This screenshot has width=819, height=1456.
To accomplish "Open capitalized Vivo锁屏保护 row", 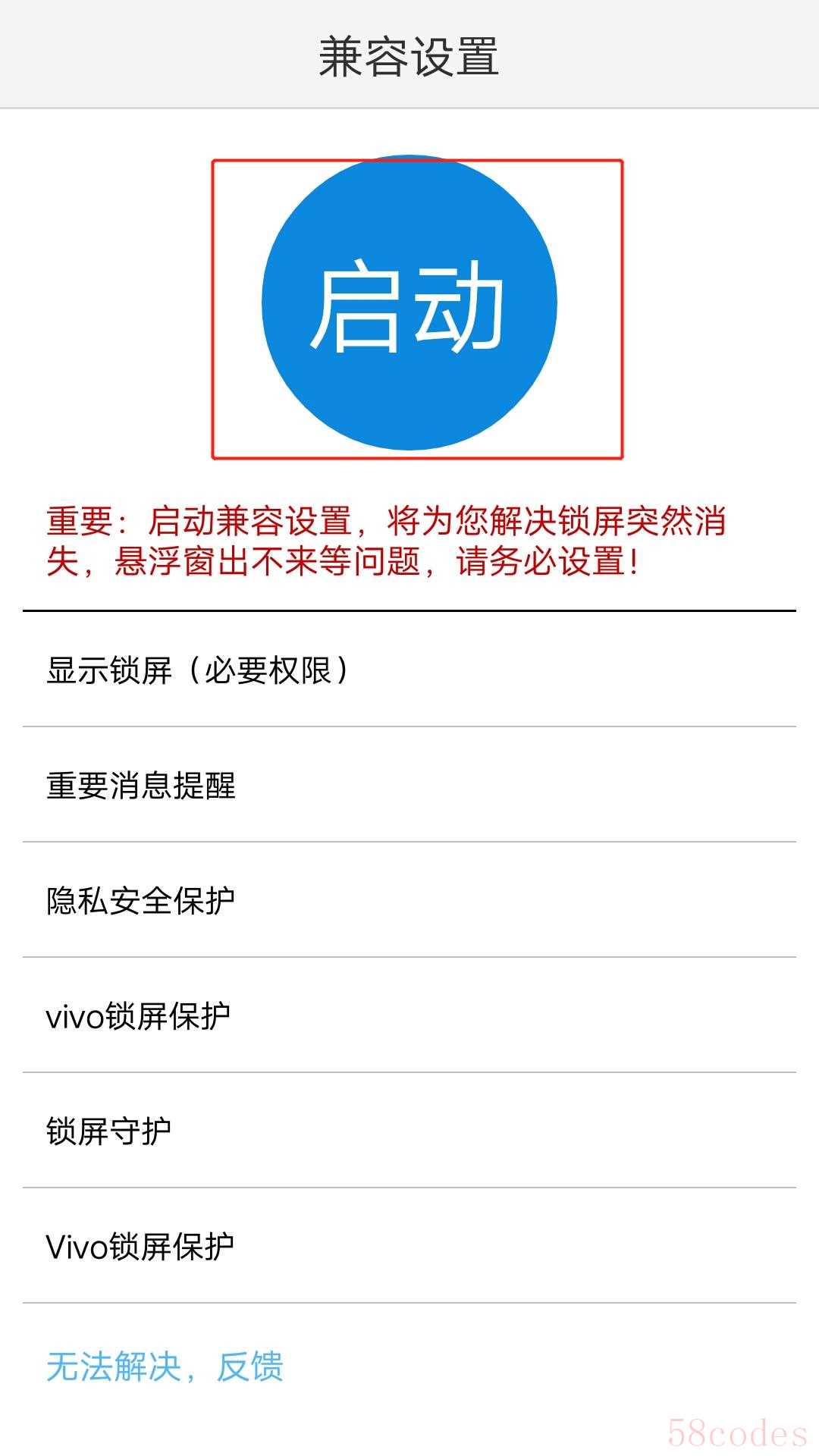I will tap(409, 1247).
